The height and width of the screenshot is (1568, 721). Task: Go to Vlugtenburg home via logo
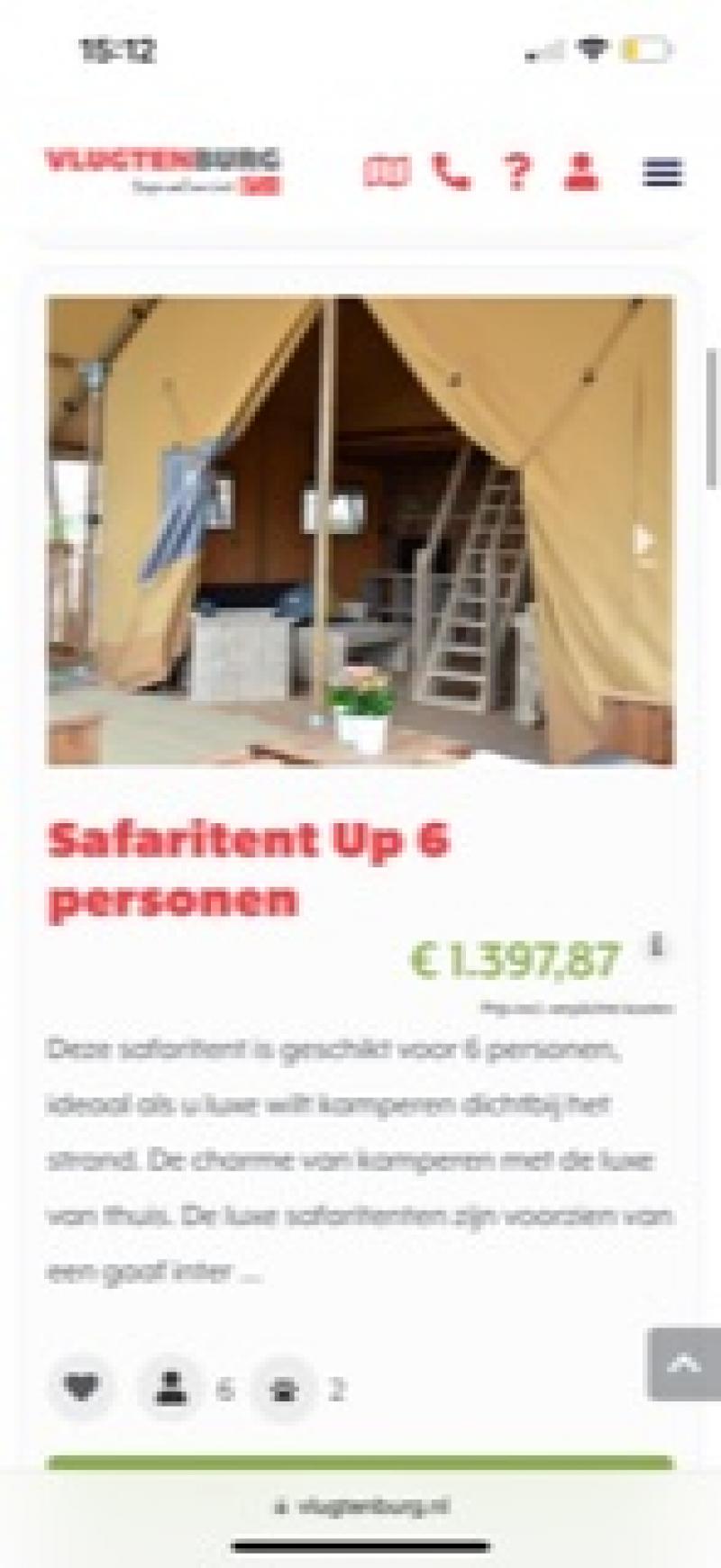pos(163,170)
